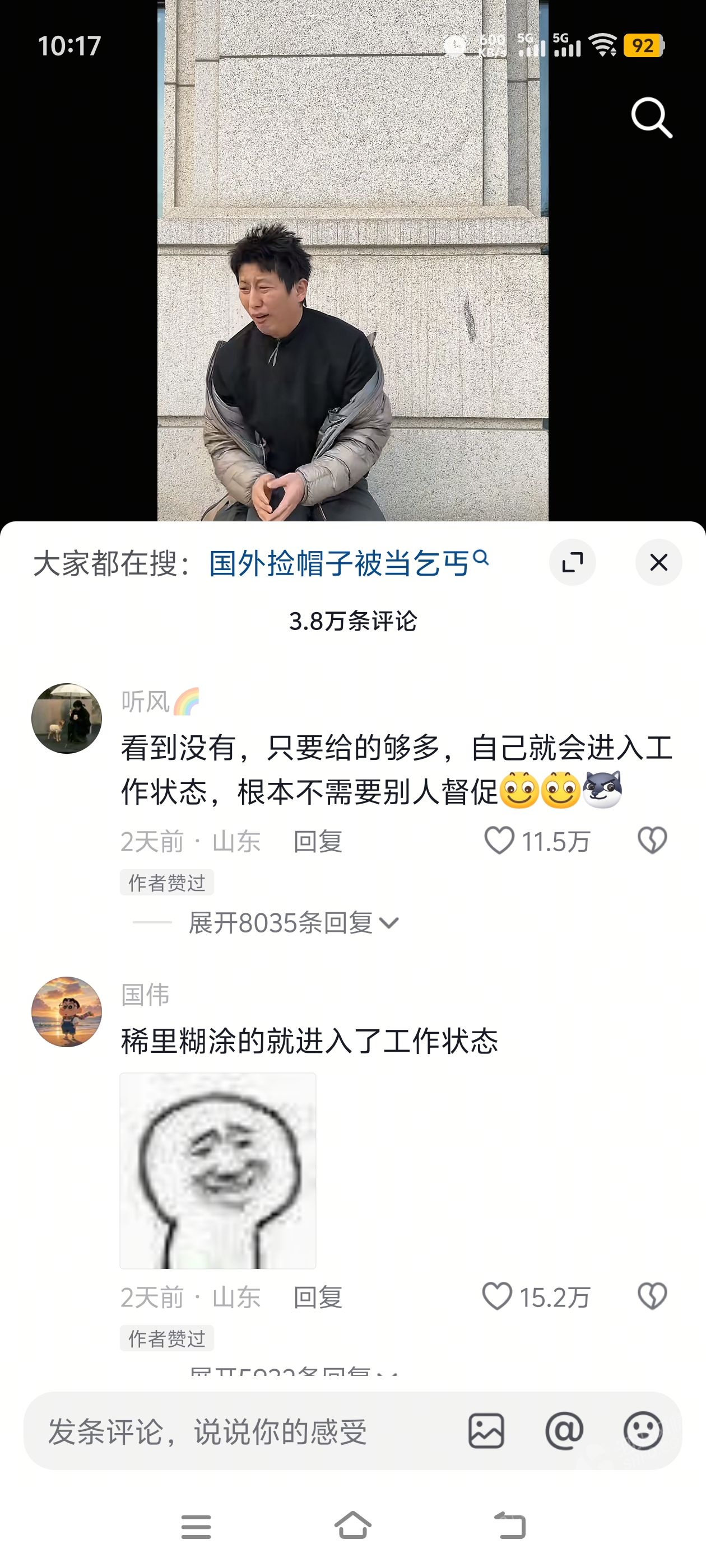The width and height of the screenshot is (706, 1568).
Task: Open 听风's profile avatar
Action: (66, 718)
